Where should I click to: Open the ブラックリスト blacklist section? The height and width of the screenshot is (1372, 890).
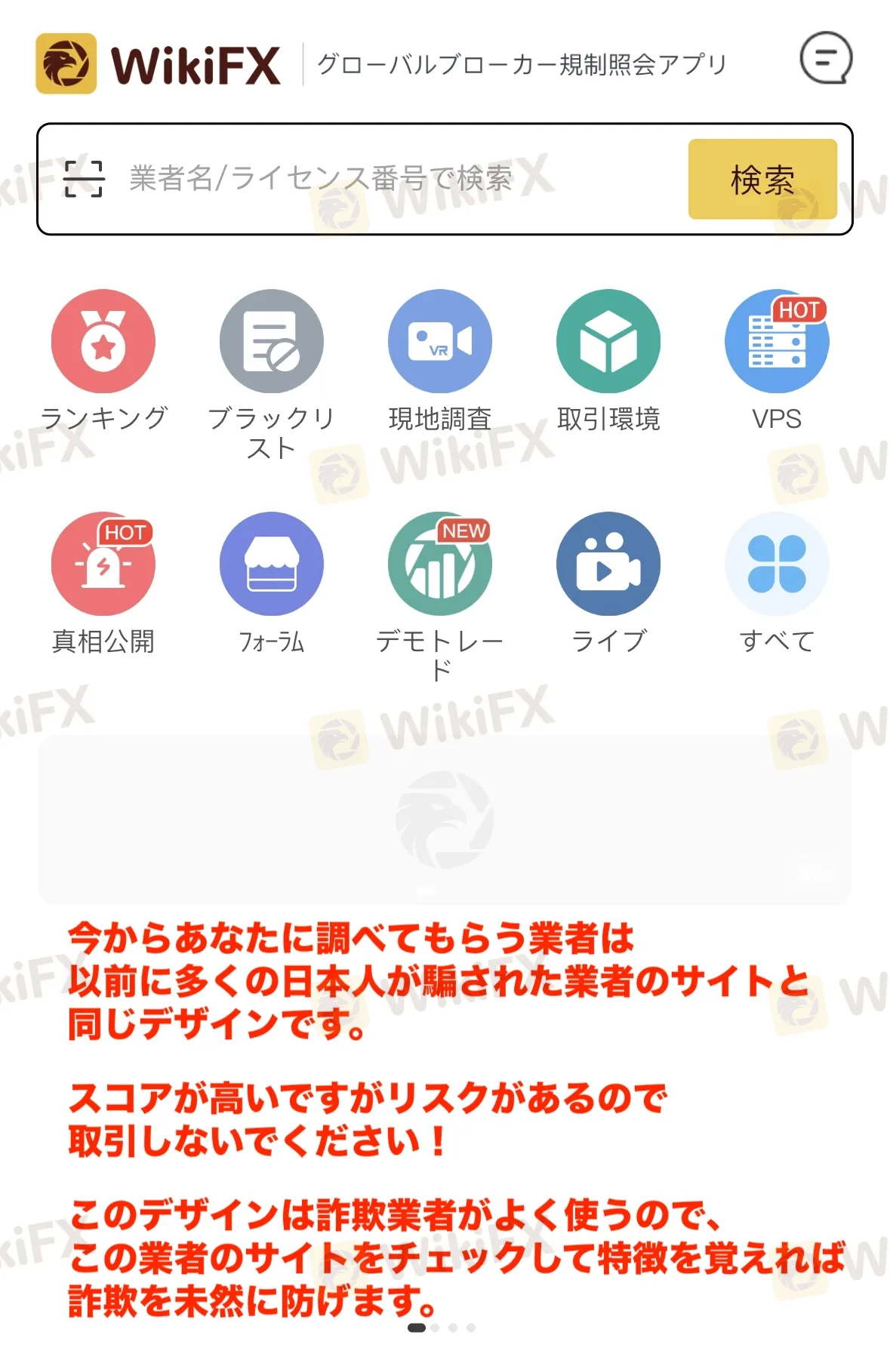271,342
